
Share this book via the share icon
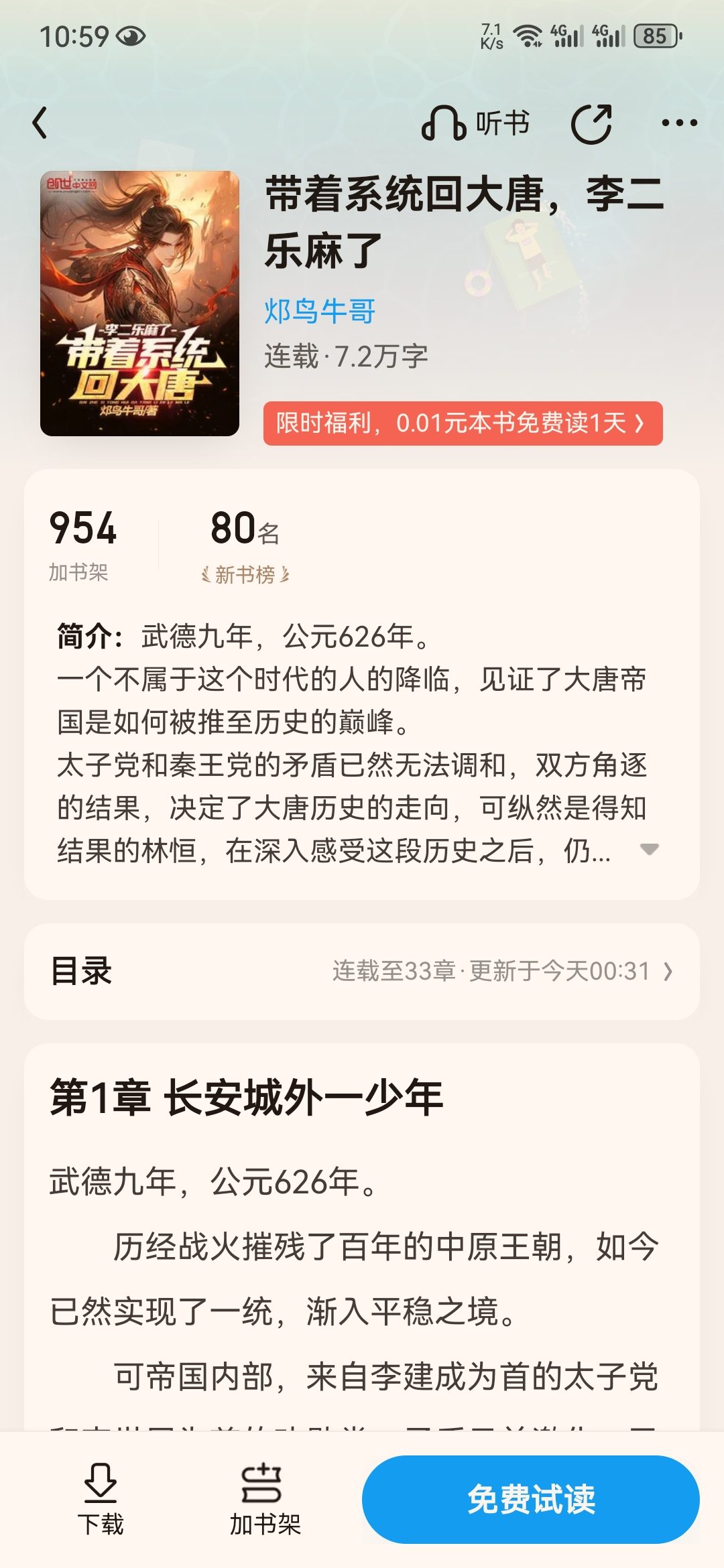point(591,124)
